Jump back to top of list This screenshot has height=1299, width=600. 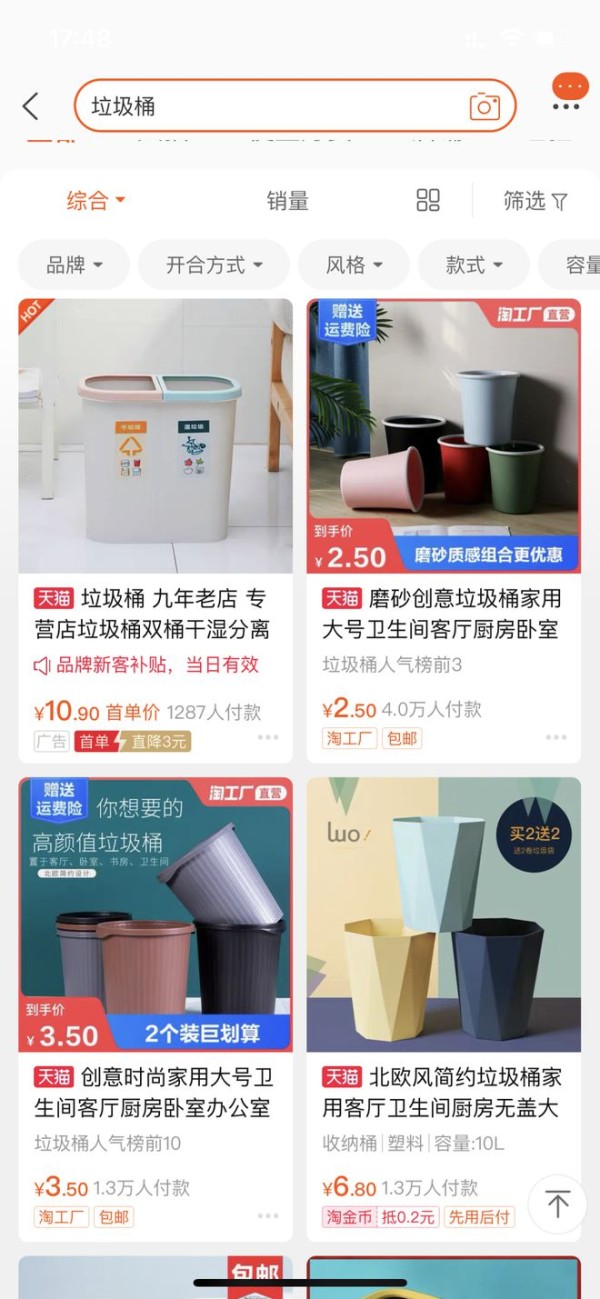coord(557,1204)
